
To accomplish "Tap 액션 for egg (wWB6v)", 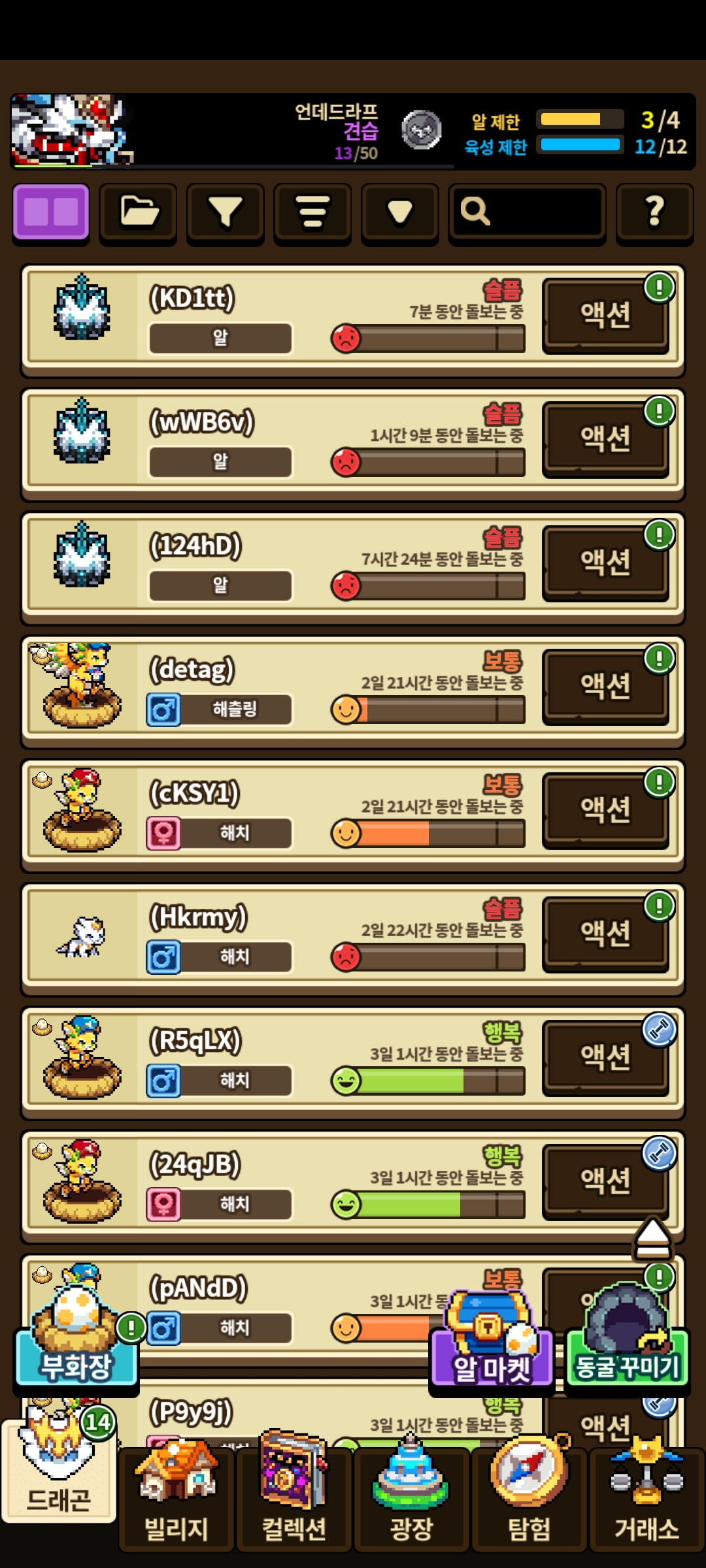I will [x=605, y=439].
